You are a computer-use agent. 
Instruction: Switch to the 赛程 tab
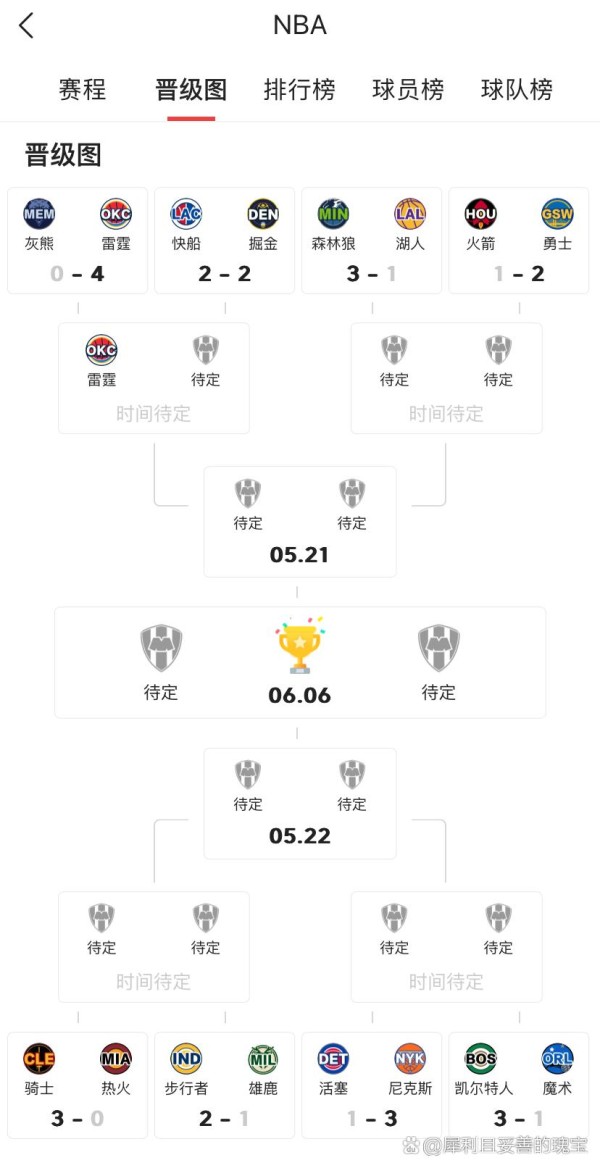(x=83, y=90)
